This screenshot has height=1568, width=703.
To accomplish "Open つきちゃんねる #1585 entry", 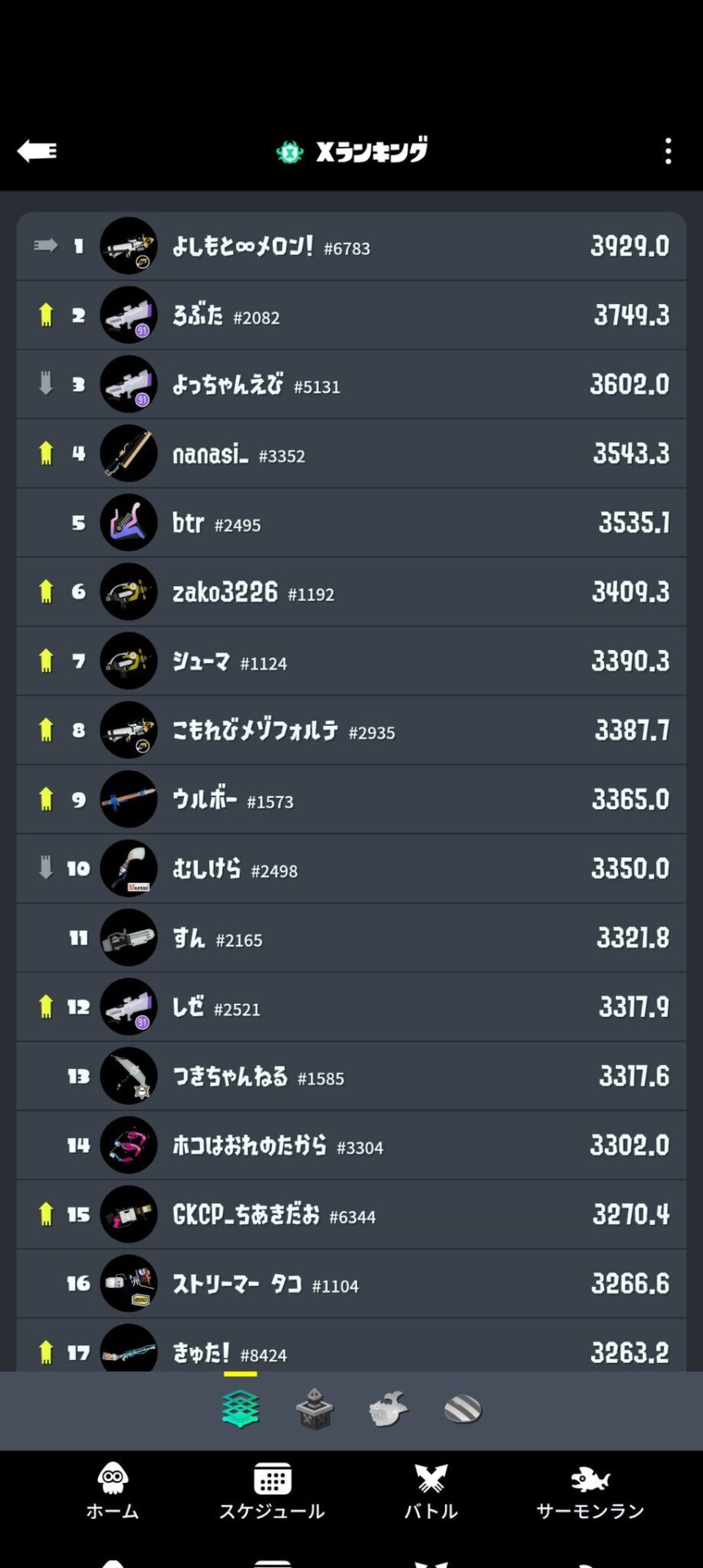I will [351, 1076].
